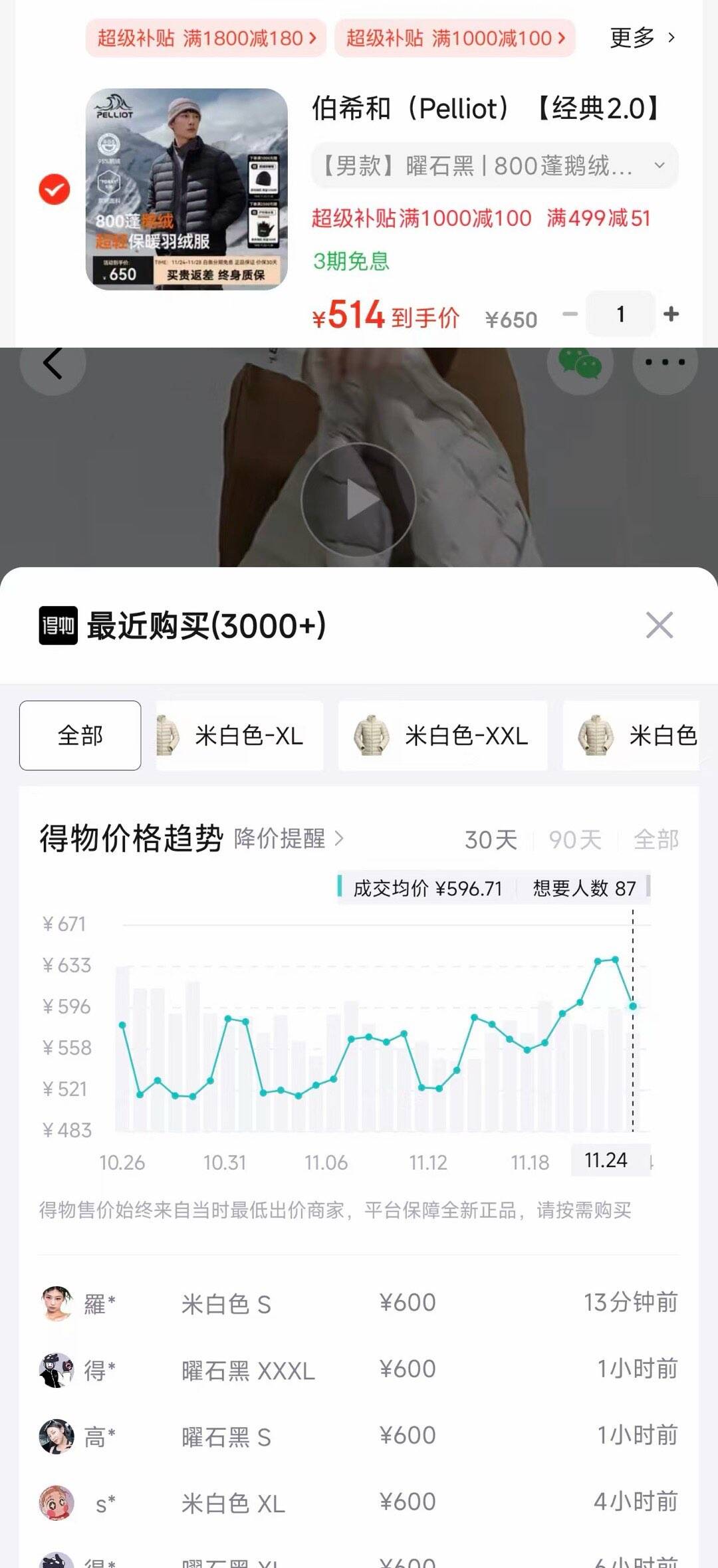Viewport: 718px width, 1568px height.
Task: Filter purchases by 米白色-XL
Action: click(240, 736)
